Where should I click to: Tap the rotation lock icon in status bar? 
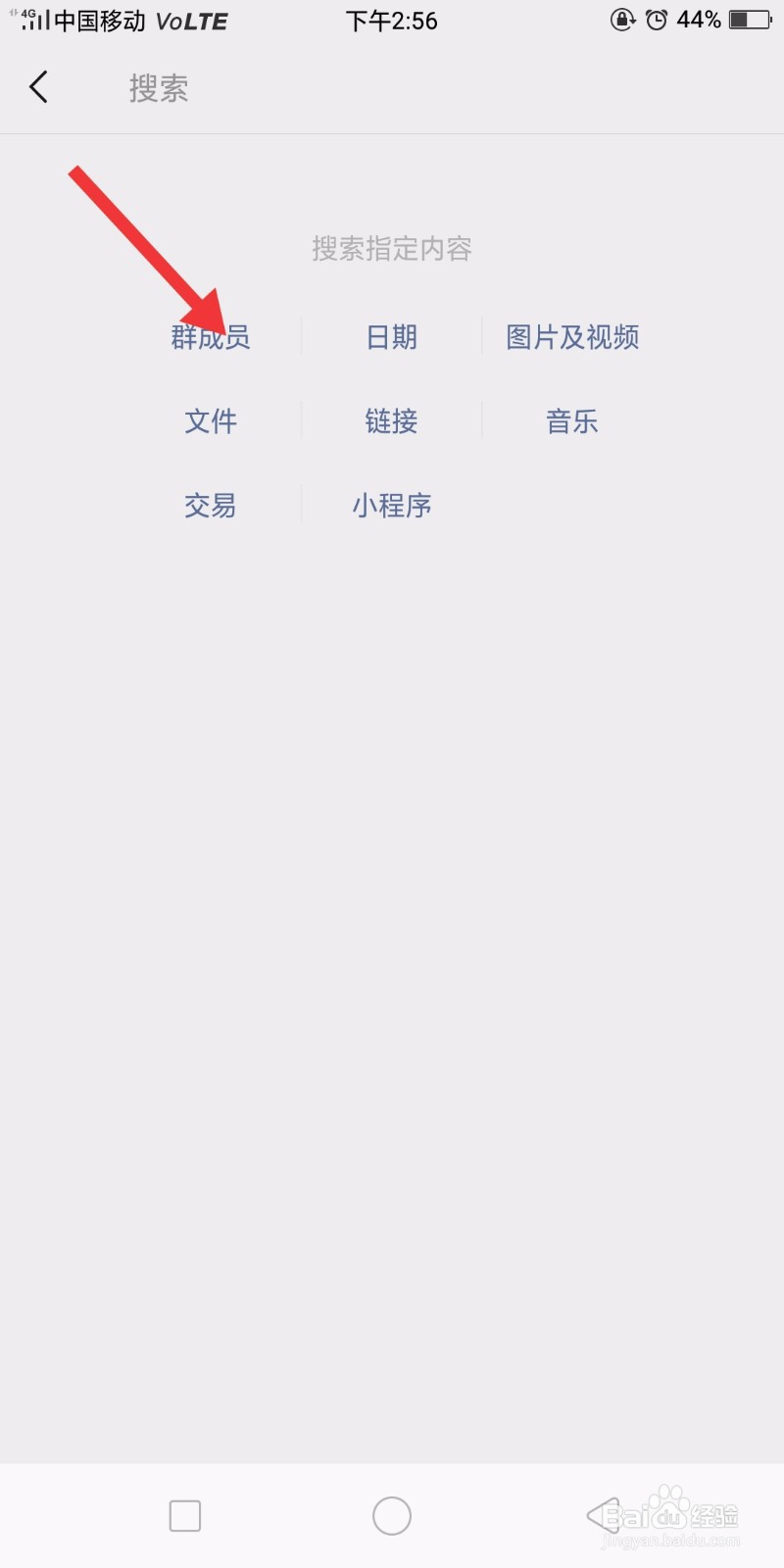coord(623,19)
